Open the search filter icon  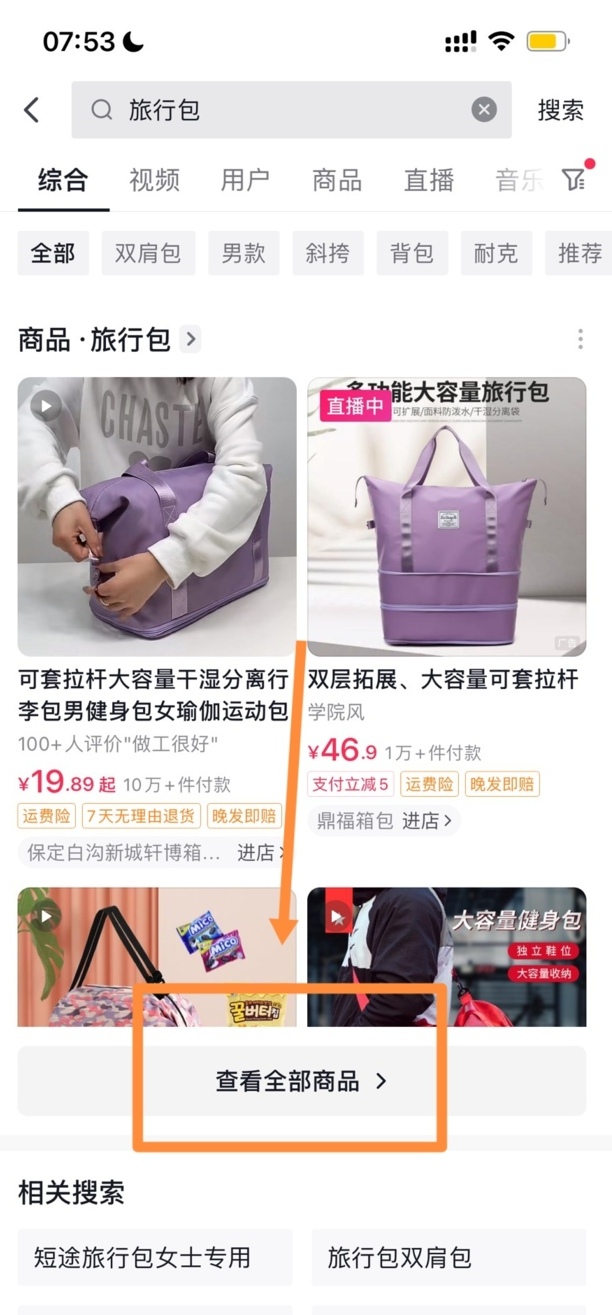click(573, 180)
